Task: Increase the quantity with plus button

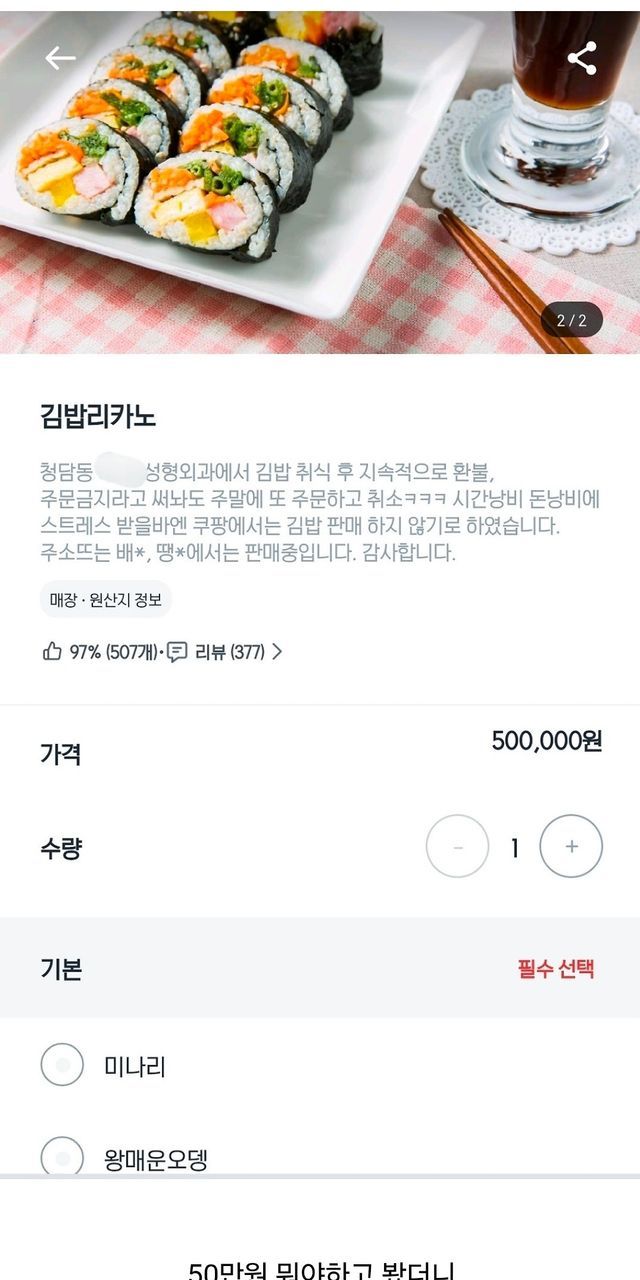Action: (571, 847)
